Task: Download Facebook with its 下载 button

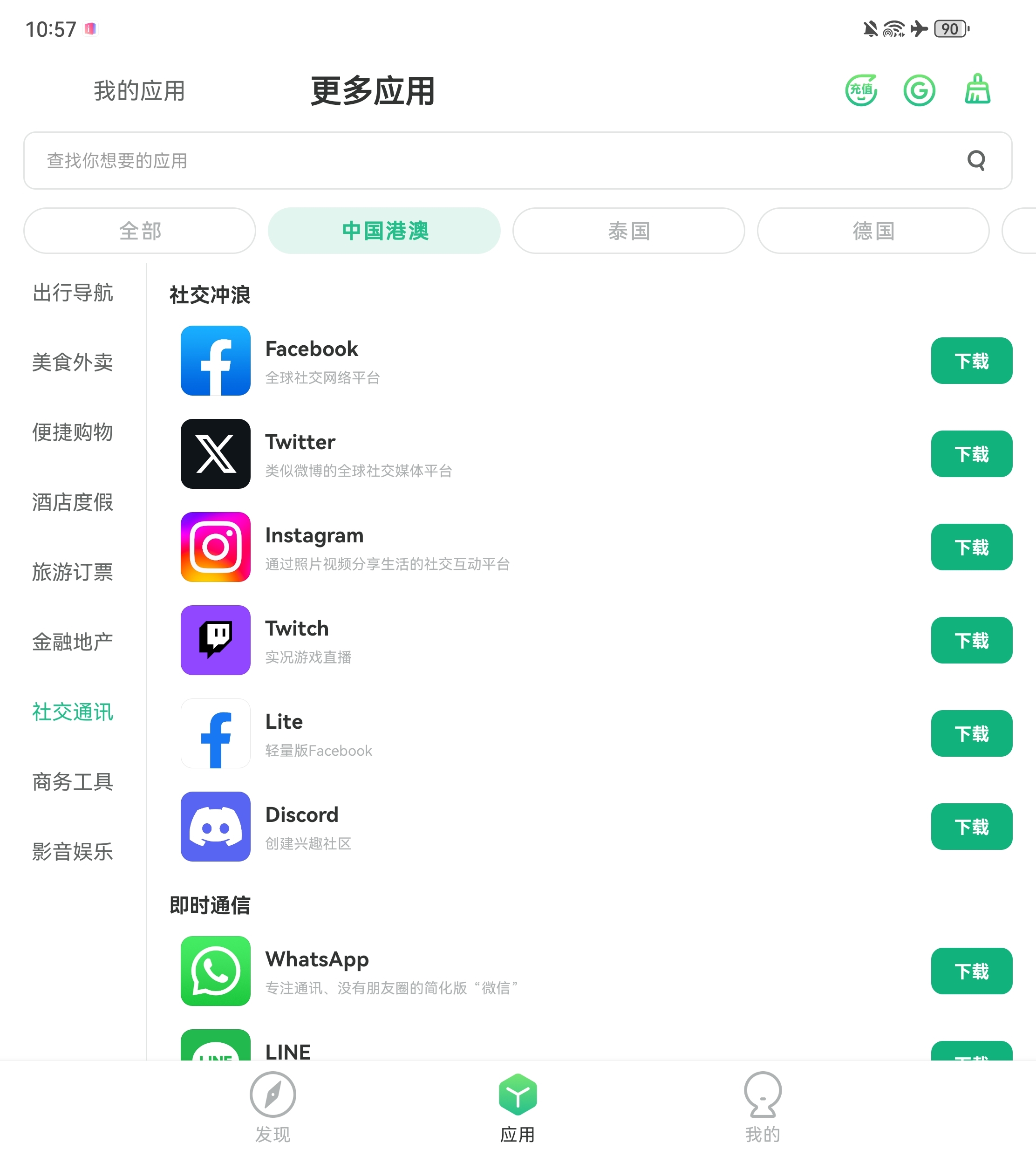Action: 971,360
